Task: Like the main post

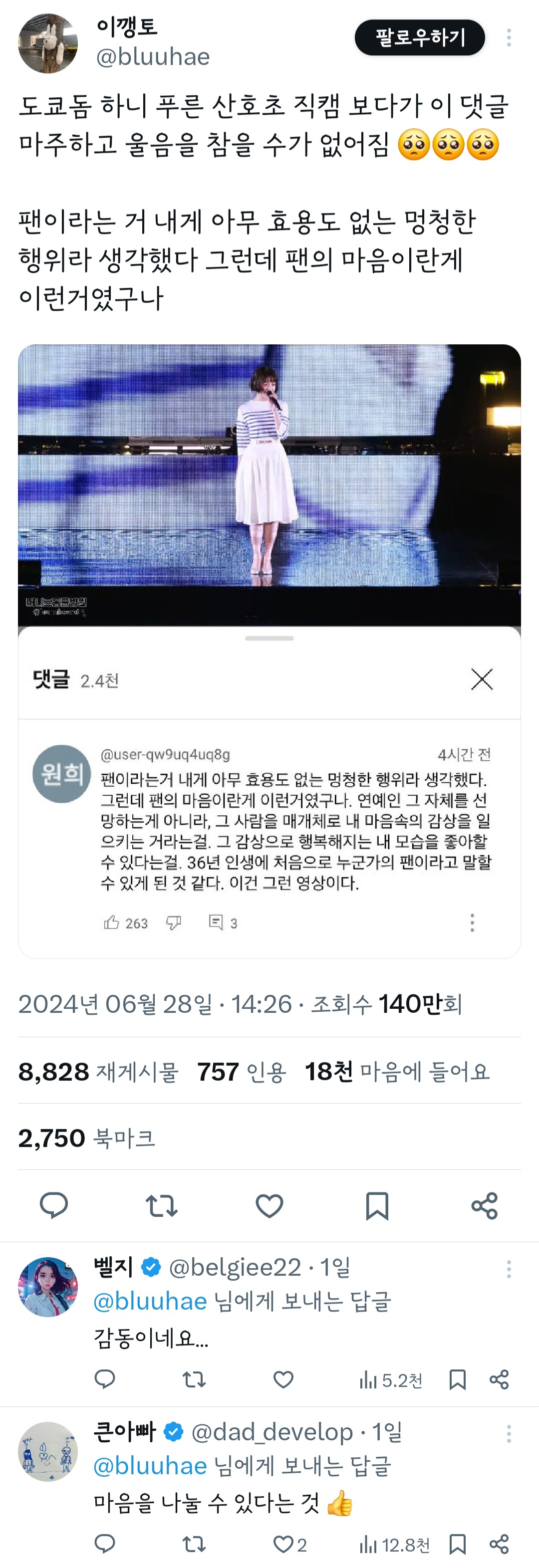Action: click(x=269, y=1206)
